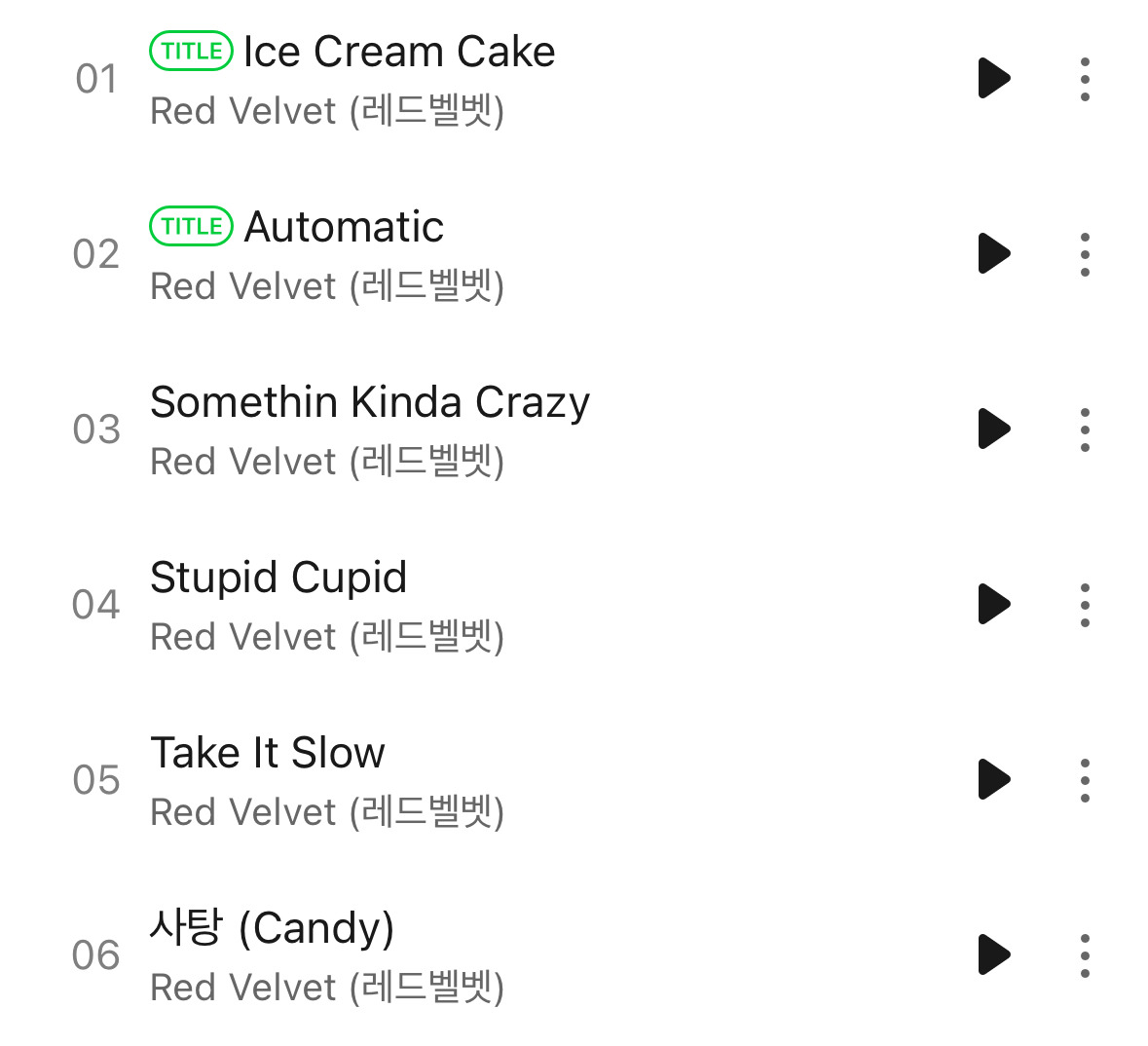Show more options for Somethin Kinda Crazy

[x=1085, y=430]
